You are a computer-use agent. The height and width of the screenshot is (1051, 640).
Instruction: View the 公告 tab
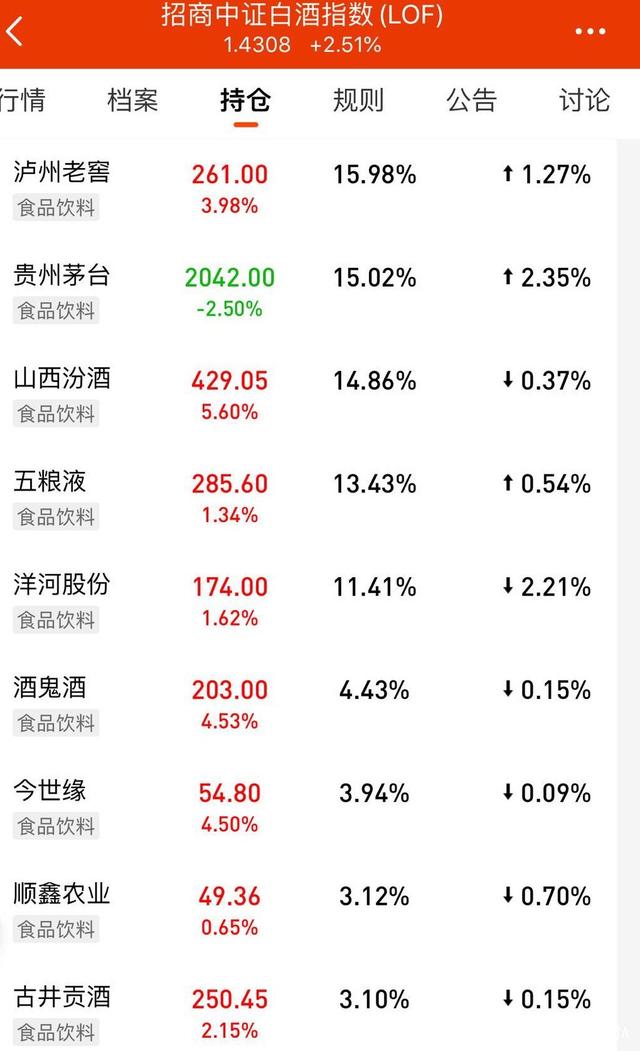pyautogui.click(x=471, y=100)
